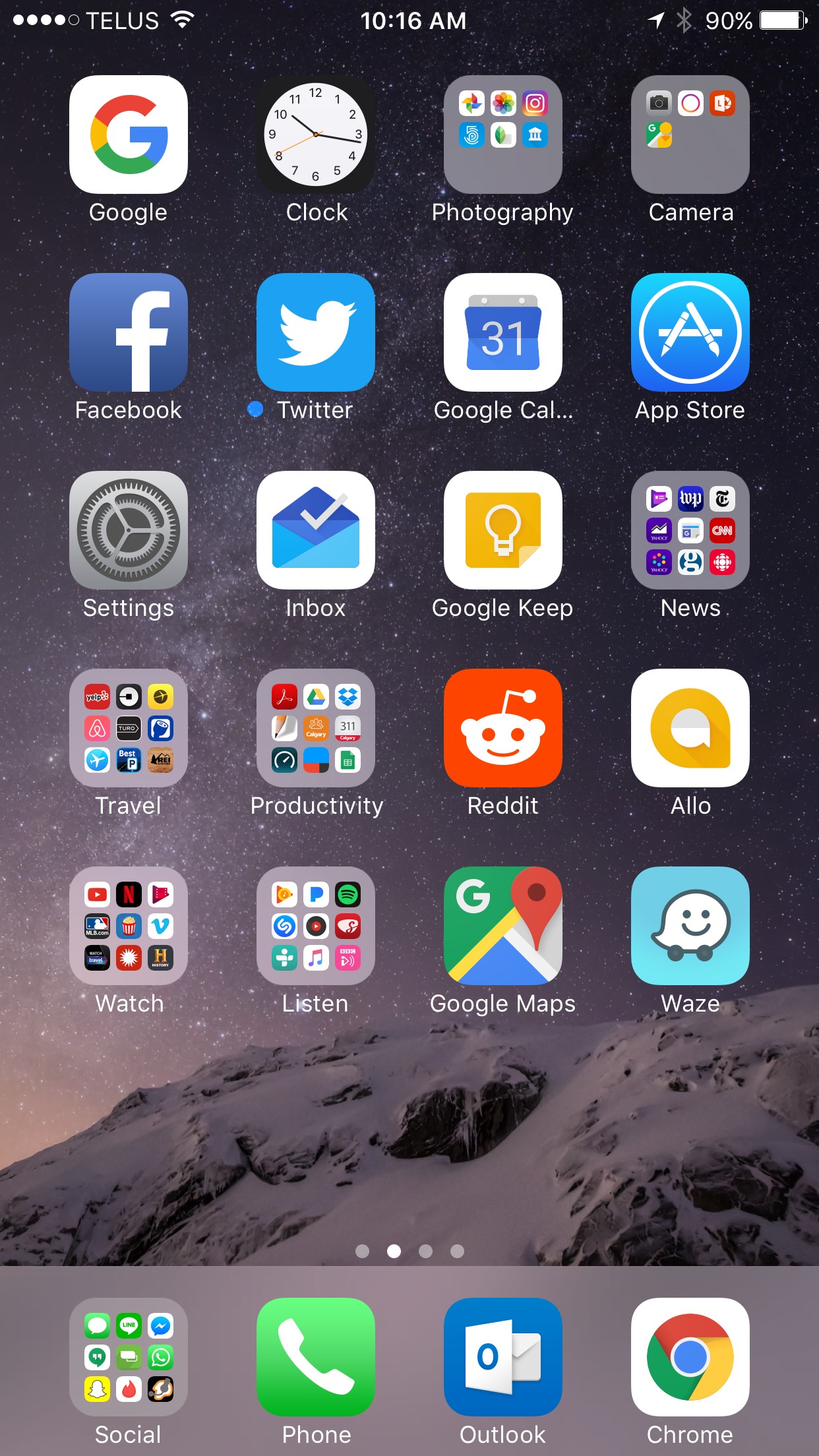The width and height of the screenshot is (819, 1456).
Task: Launch the Reddit app
Action: 503,728
